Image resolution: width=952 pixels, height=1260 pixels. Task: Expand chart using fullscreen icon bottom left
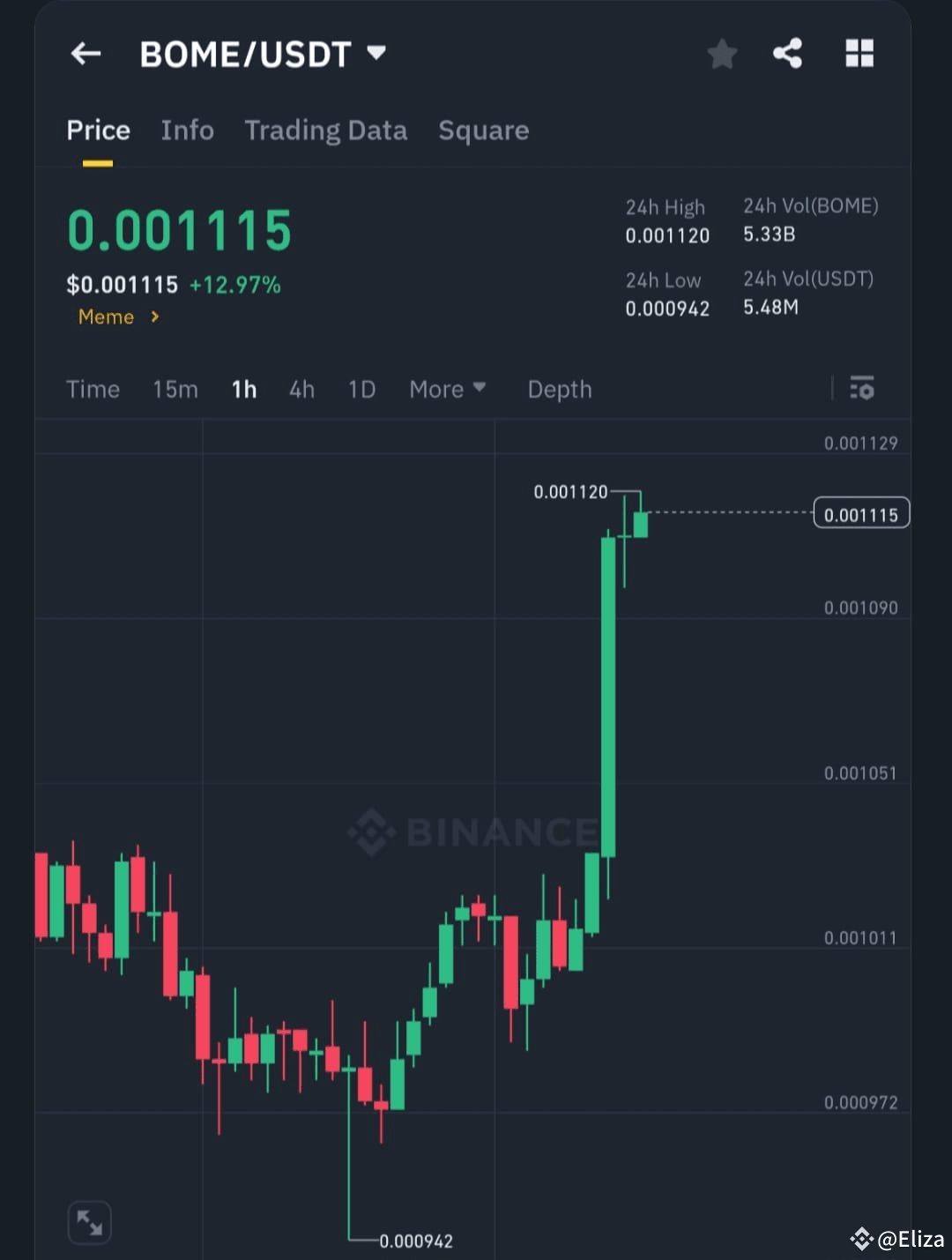point(89,1222)
